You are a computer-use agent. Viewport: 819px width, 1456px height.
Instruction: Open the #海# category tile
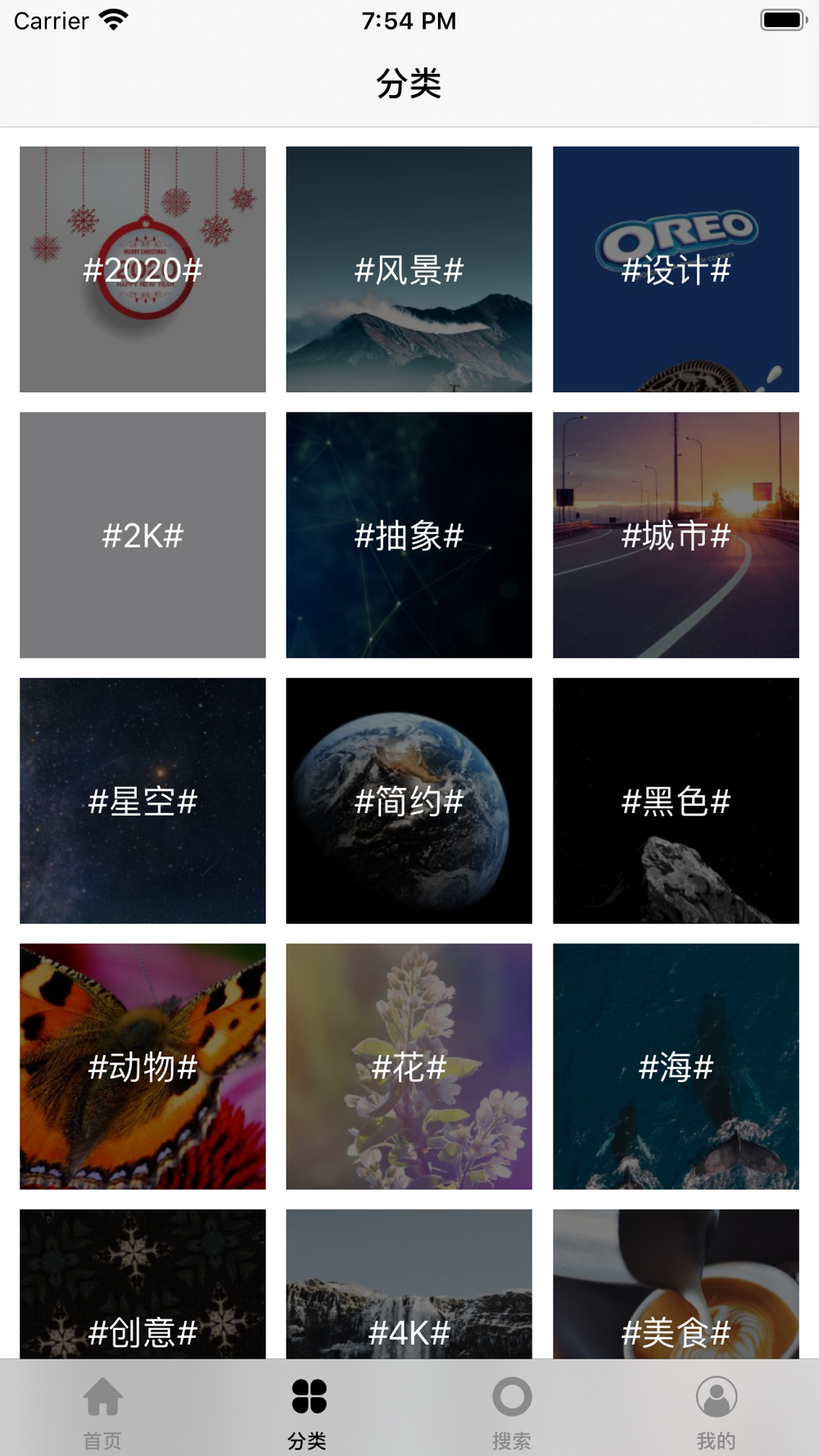[676, 1066]
